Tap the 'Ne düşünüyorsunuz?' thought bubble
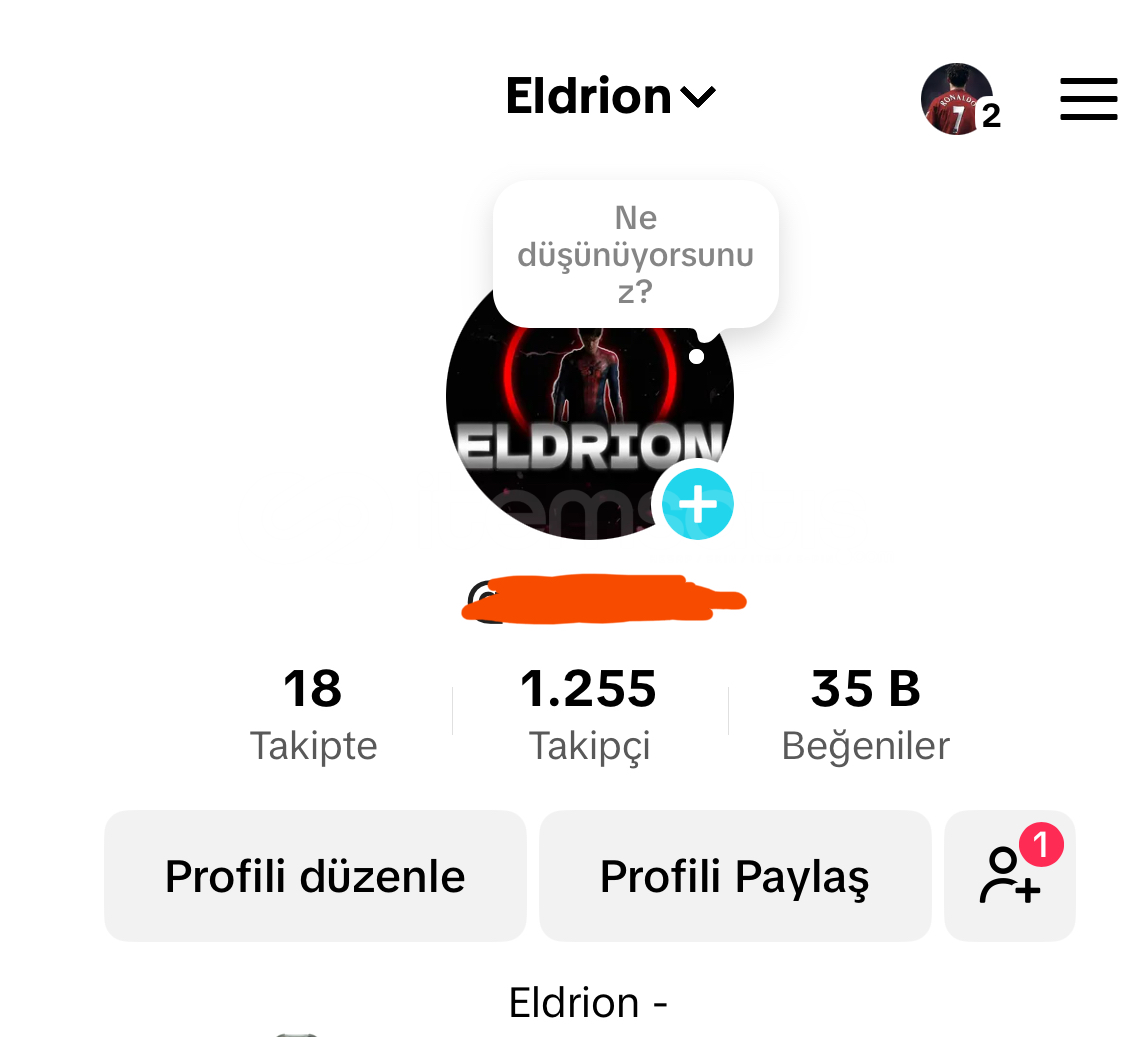This screenshot has height=1037, width=1131. (x=635, y=254)
